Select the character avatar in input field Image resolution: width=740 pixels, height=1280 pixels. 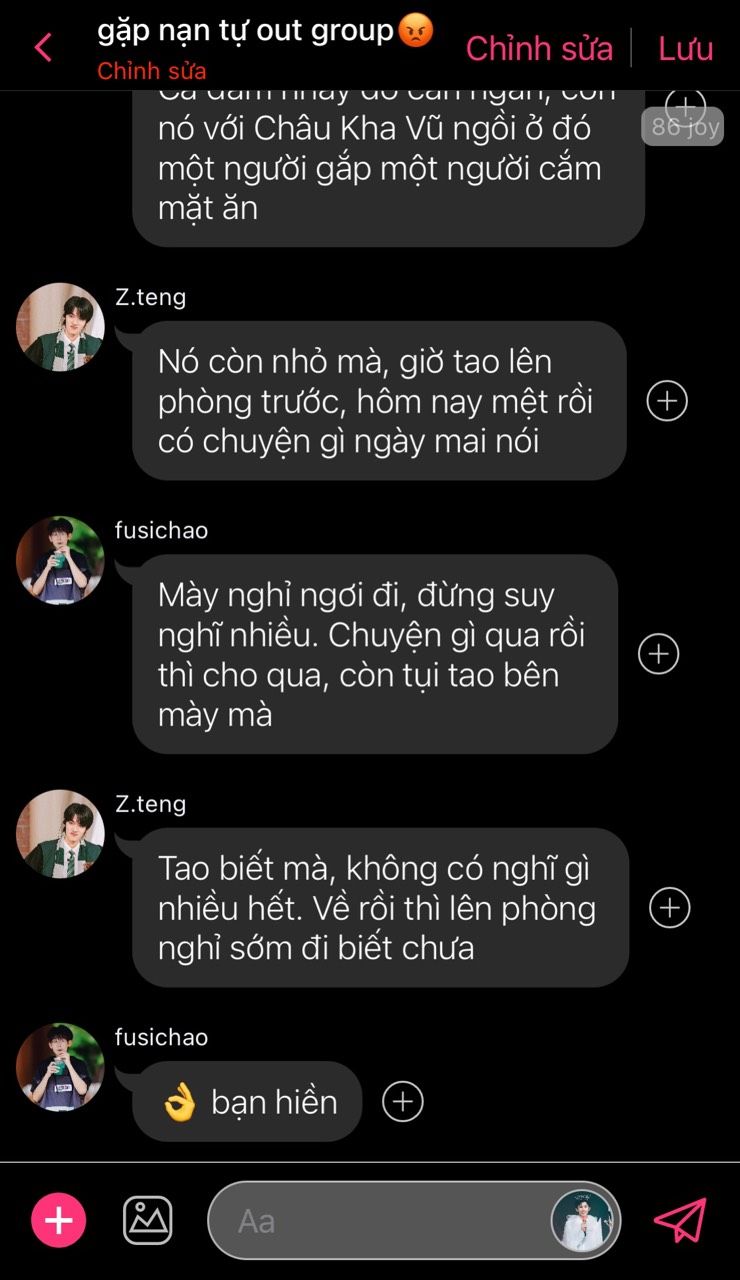pos(582,1221)
